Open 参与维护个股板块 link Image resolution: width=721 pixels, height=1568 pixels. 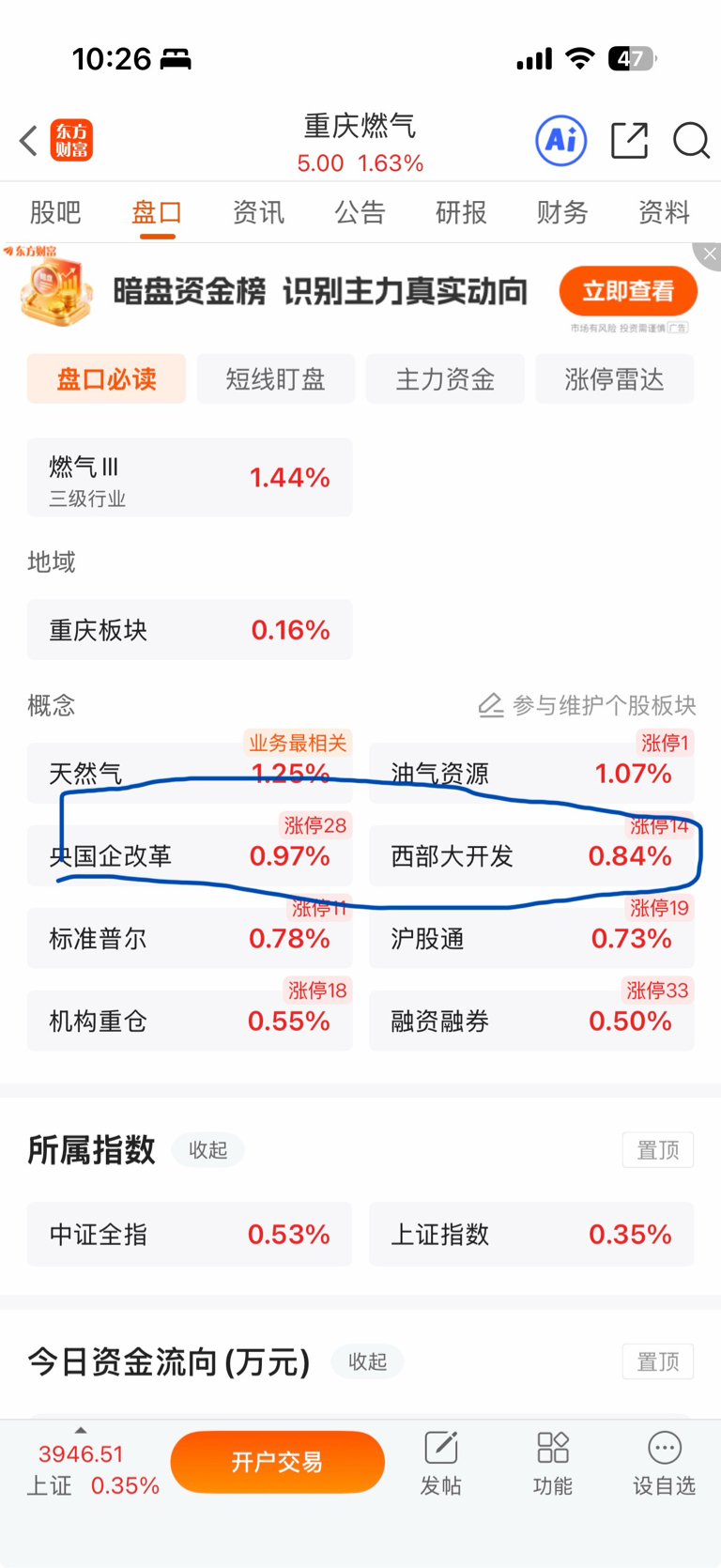point(588,705)
